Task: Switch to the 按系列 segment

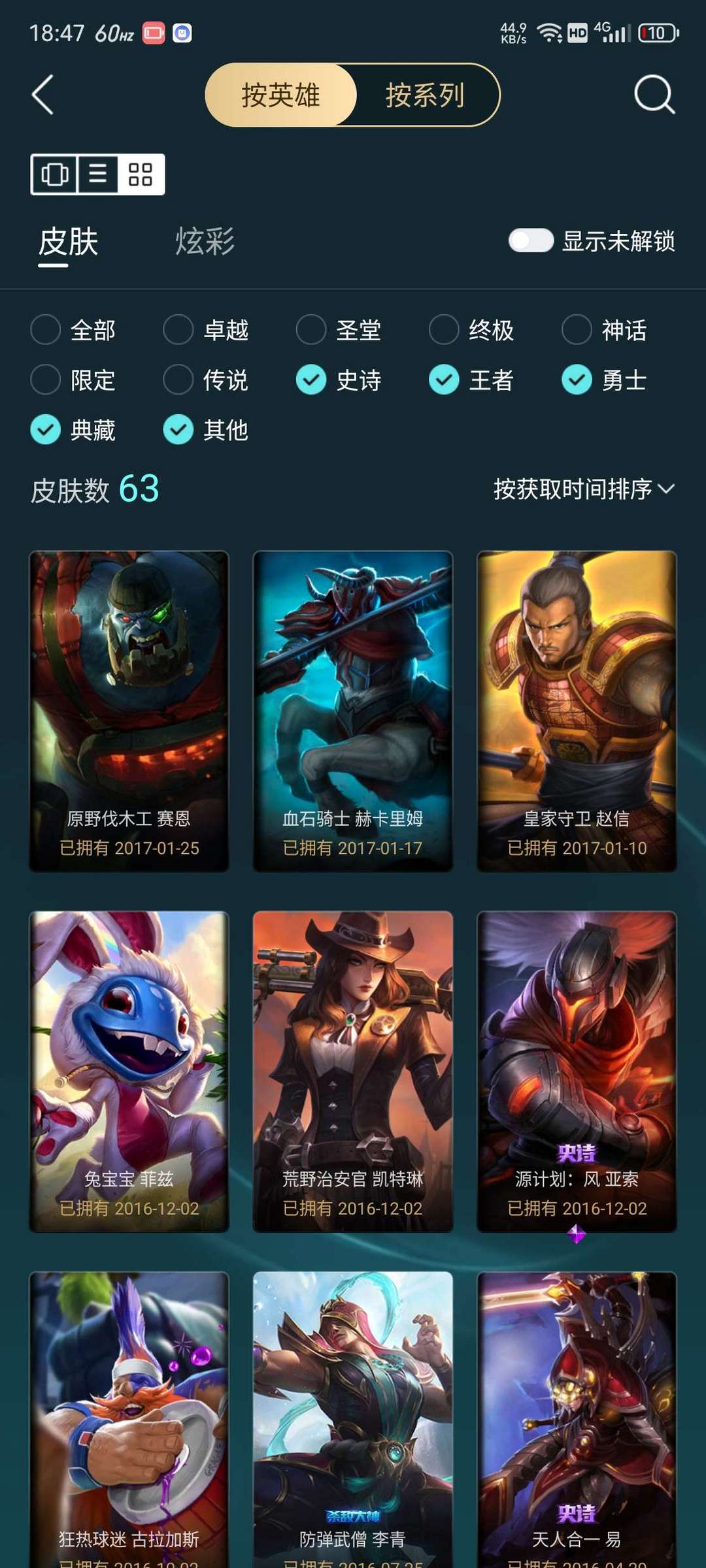Action: [x=425, y=95]
